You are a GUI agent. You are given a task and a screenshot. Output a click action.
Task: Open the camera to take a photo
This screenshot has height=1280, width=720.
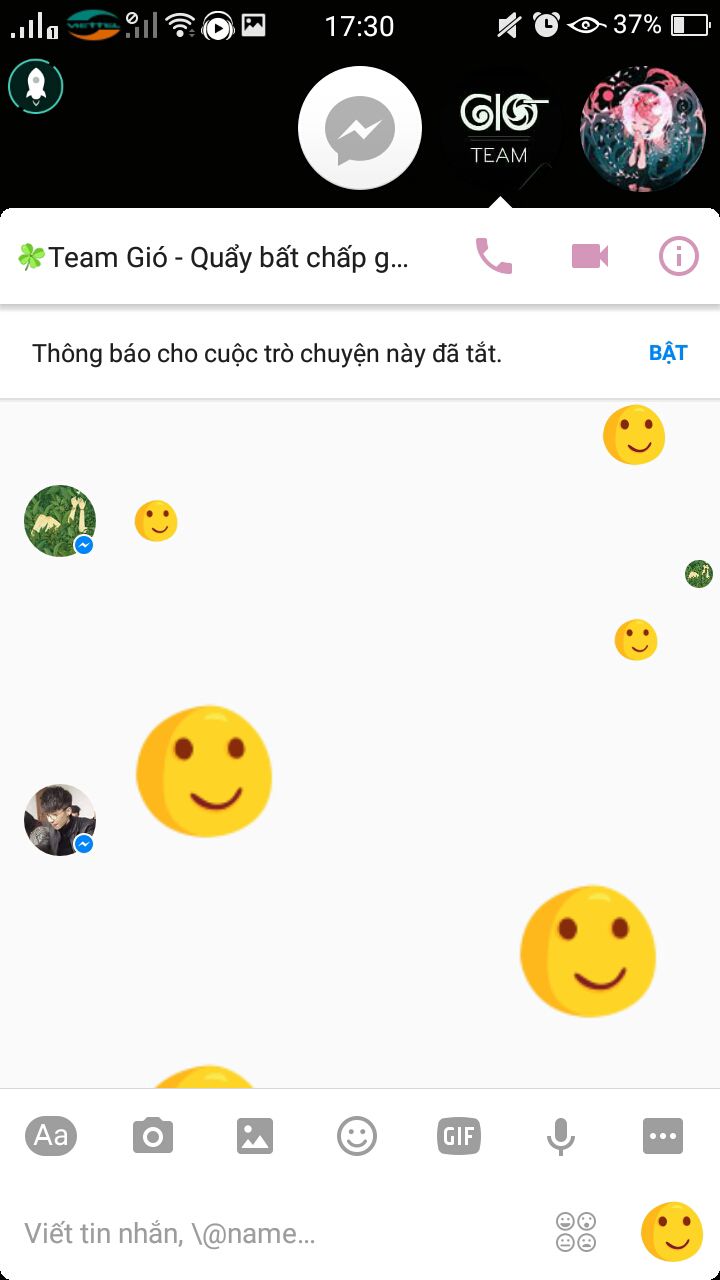coord(153,1136)
